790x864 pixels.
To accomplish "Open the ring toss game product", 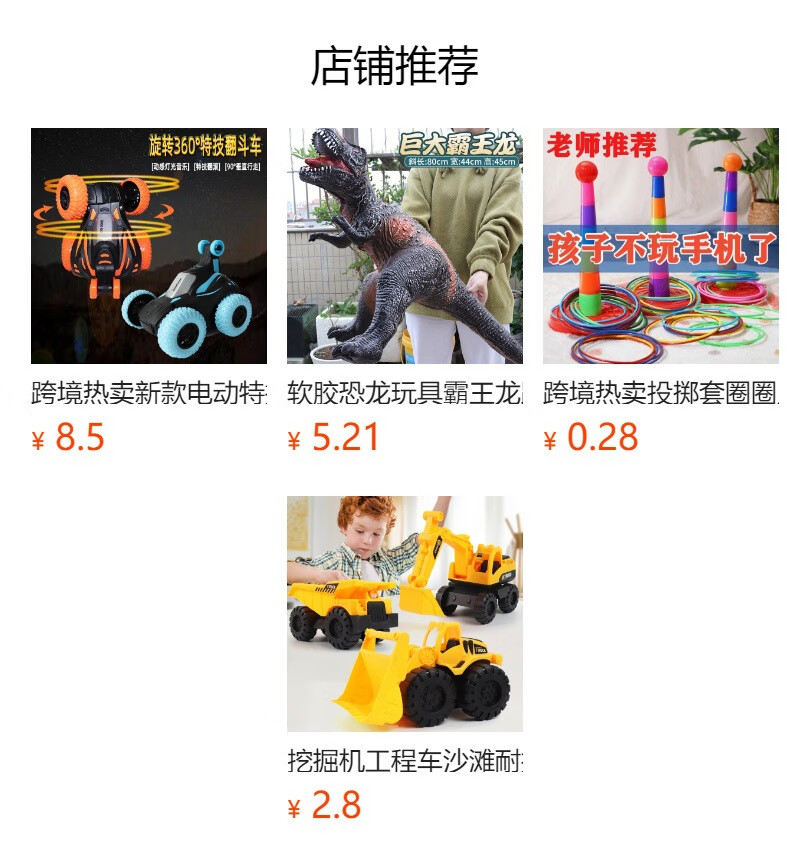I will pos(660,246).
